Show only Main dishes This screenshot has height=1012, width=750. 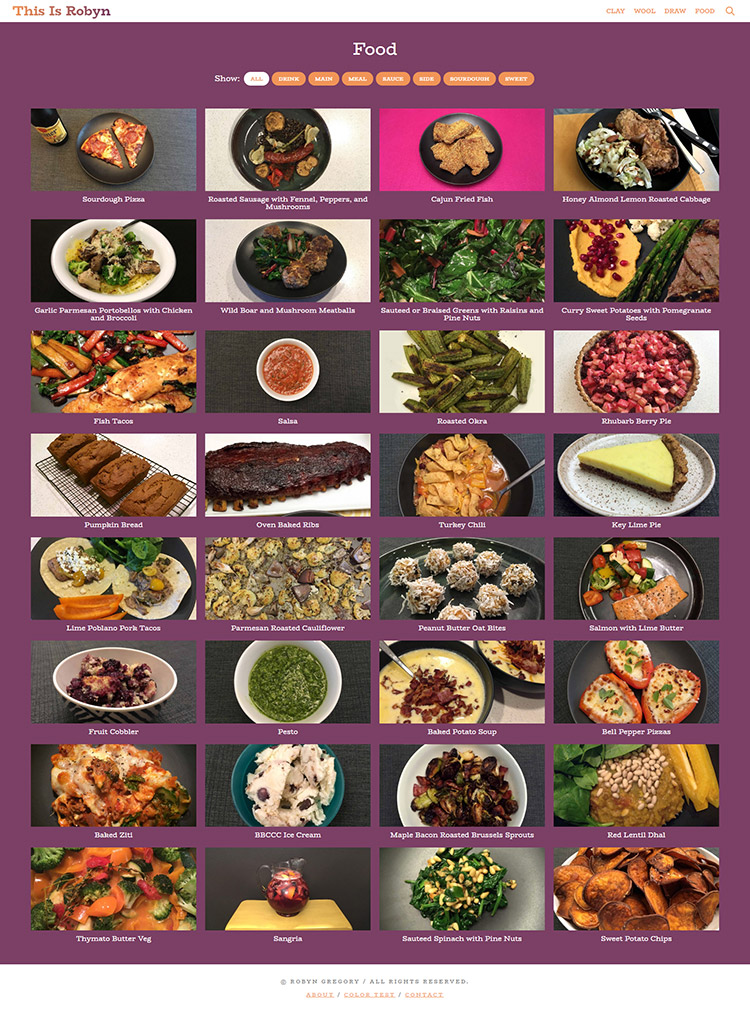323,78
